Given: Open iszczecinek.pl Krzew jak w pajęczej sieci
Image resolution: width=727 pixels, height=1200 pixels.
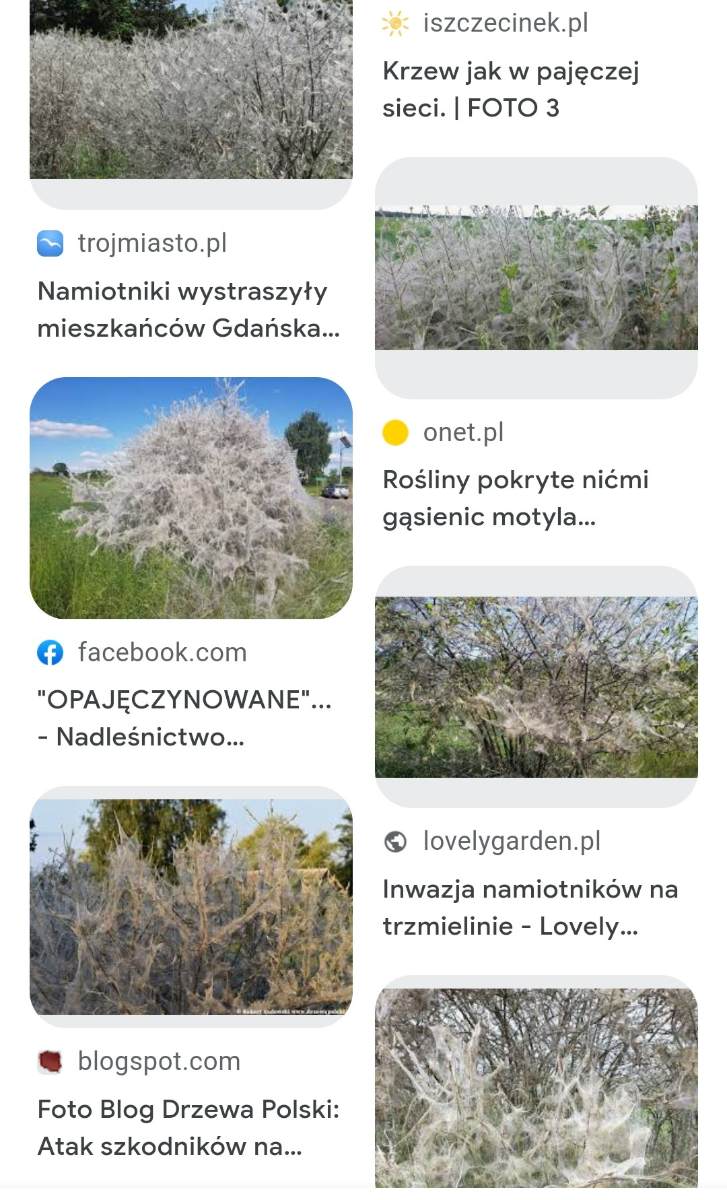Looking at the screenshot, I should pyautogui.click(x=511, y=89).
